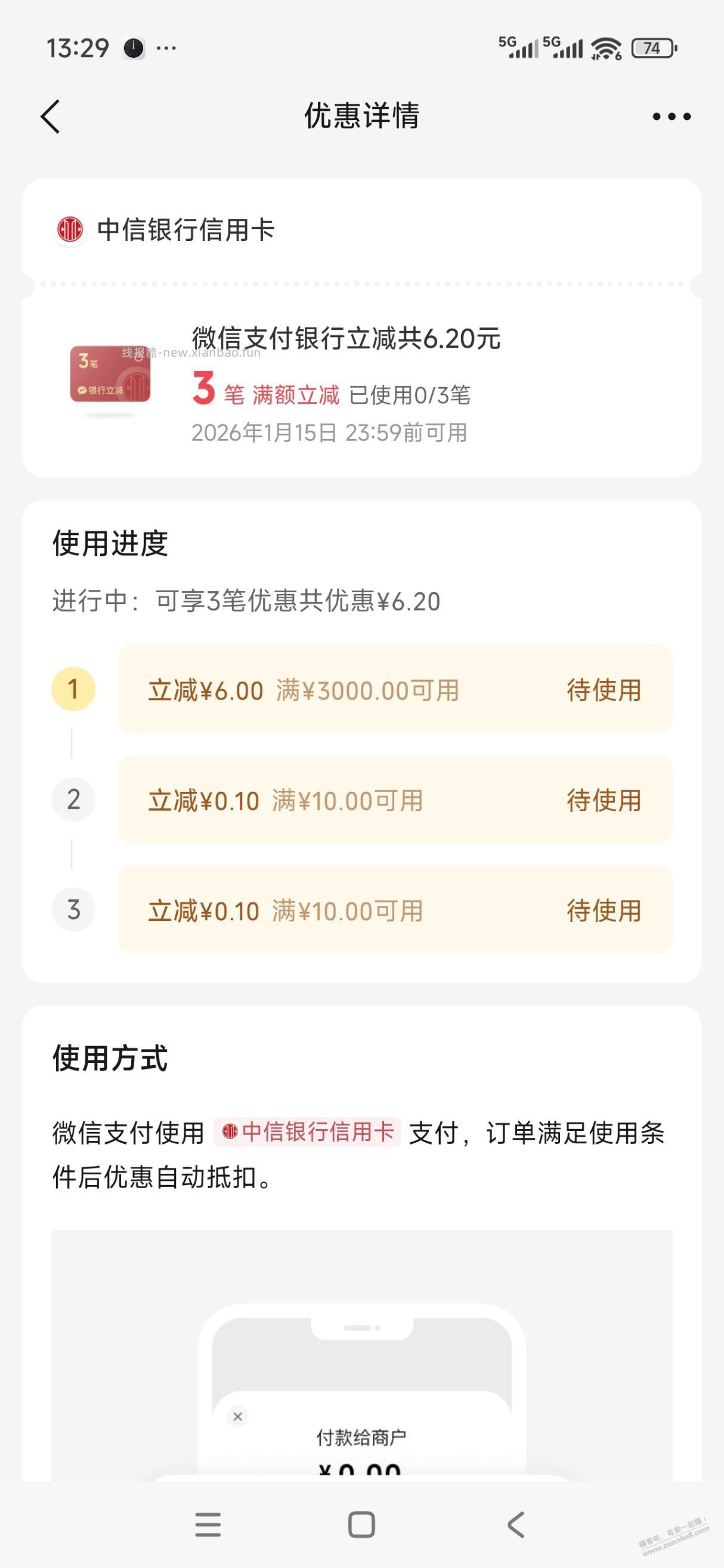Screen dimensions: 724x1568
Task: Tap step circle numbered 3
Action: (x=73, y=912)
